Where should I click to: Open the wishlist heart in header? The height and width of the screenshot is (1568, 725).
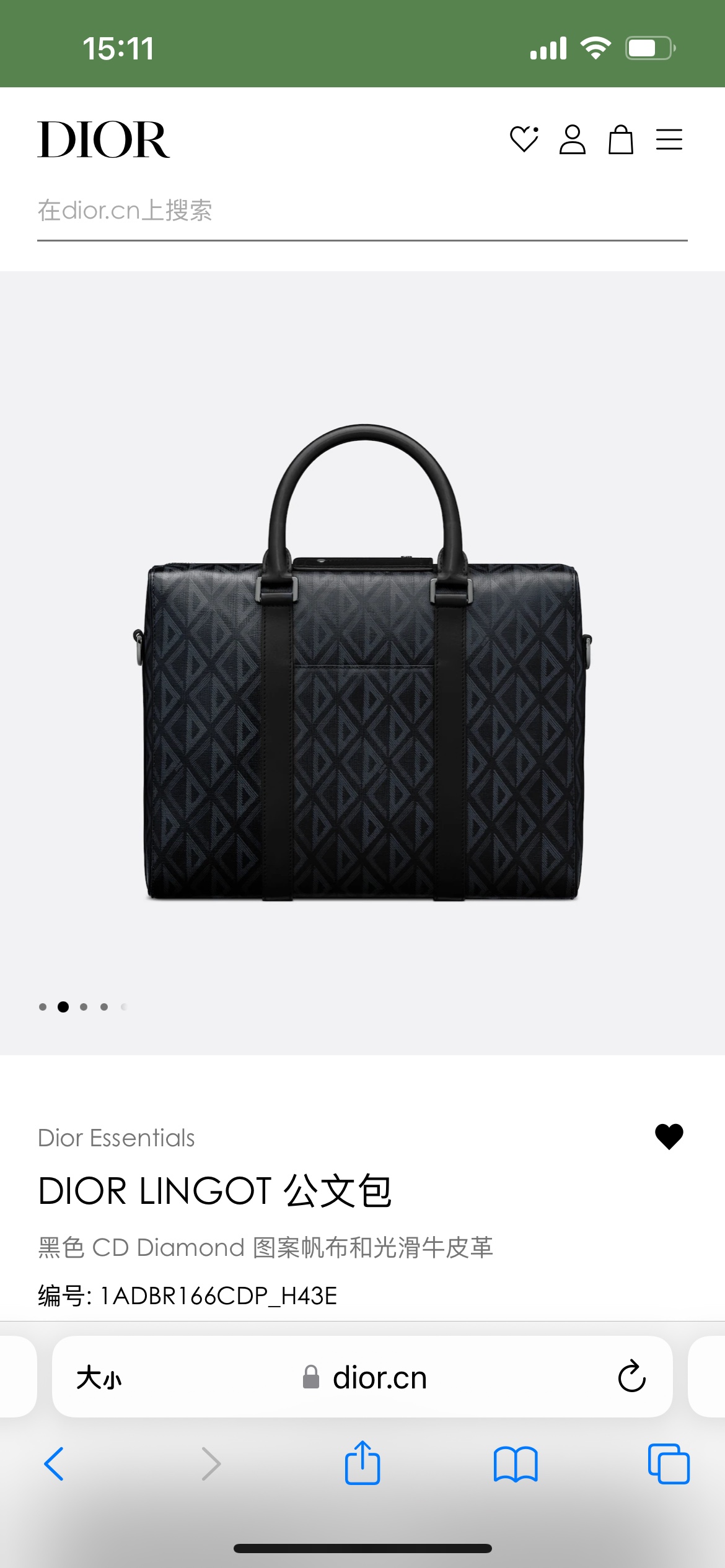pyautogui.click(x=524, y=139)
